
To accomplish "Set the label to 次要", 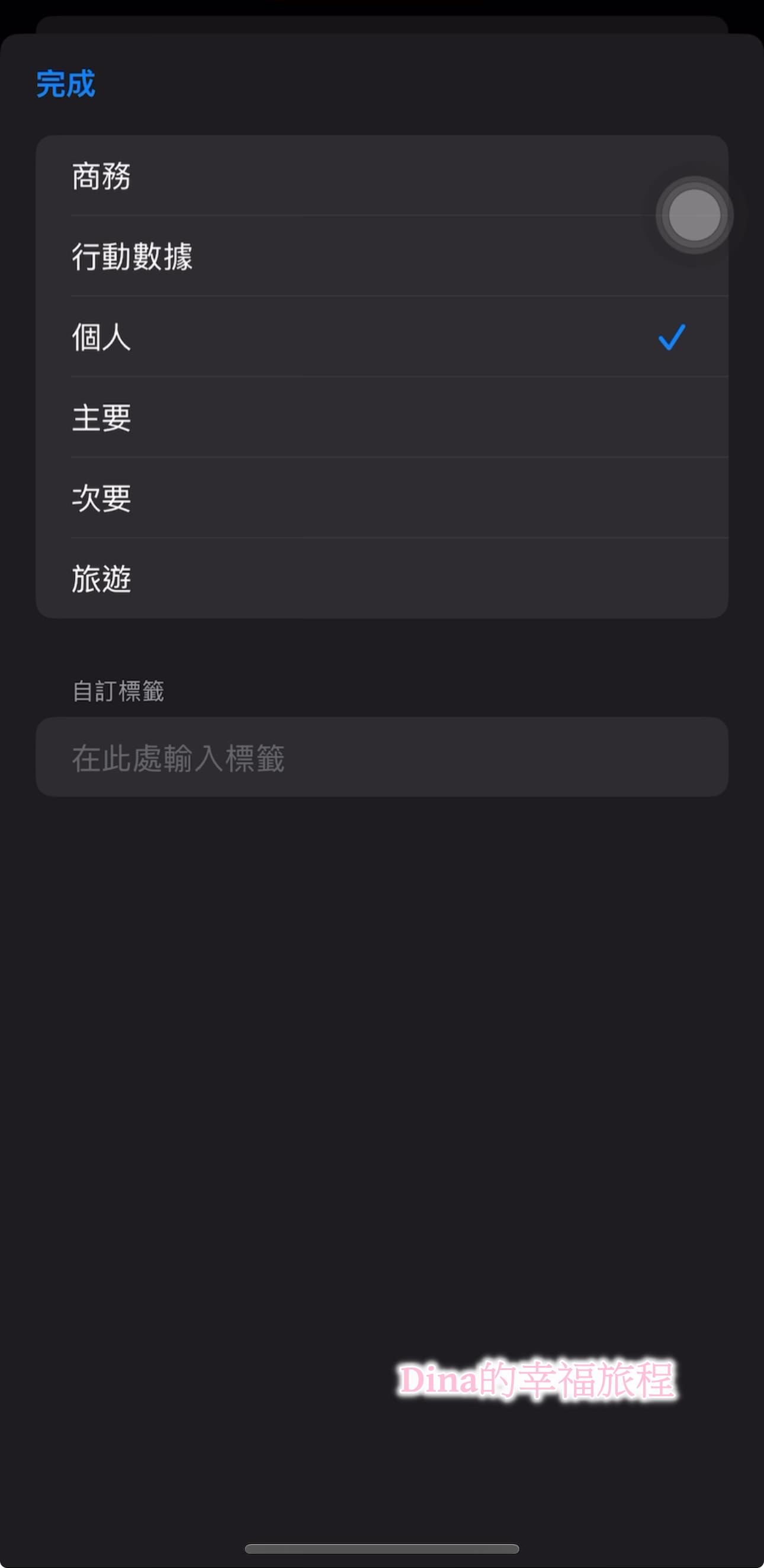I will click(382, 497).
